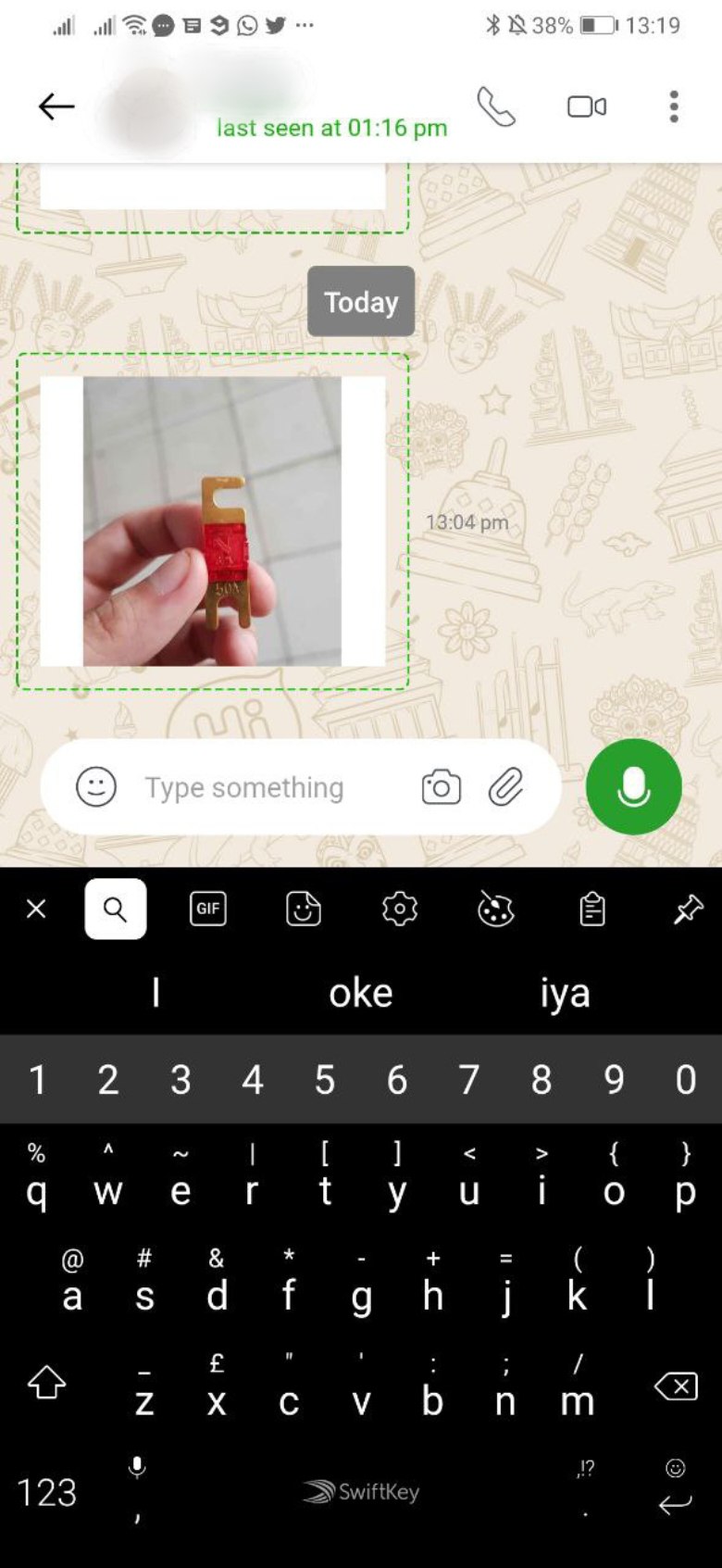This screenshot has width=722, height=1568.
Task: Start a voice call
Action: [496, 107]
